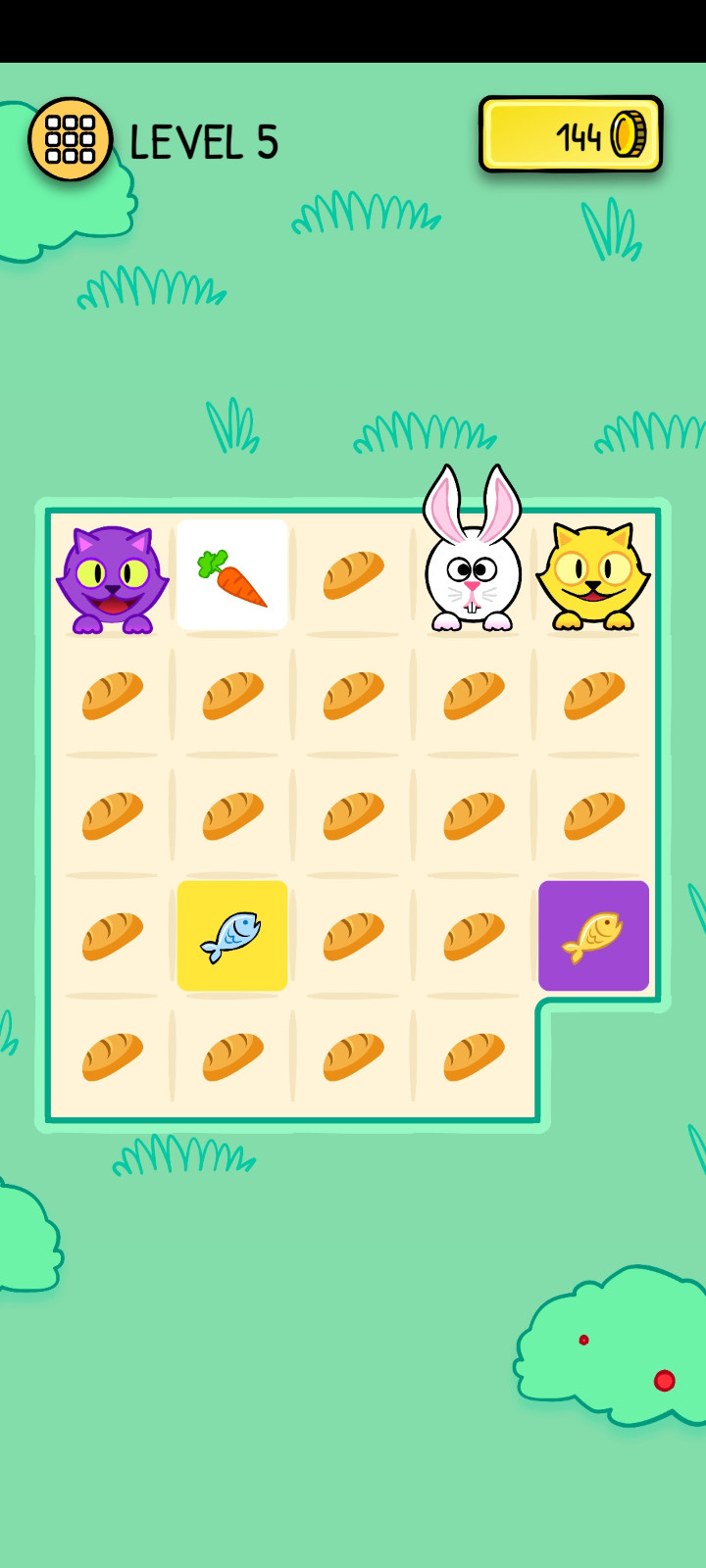Tap the blue fish on yellow tile

[232, 936]
